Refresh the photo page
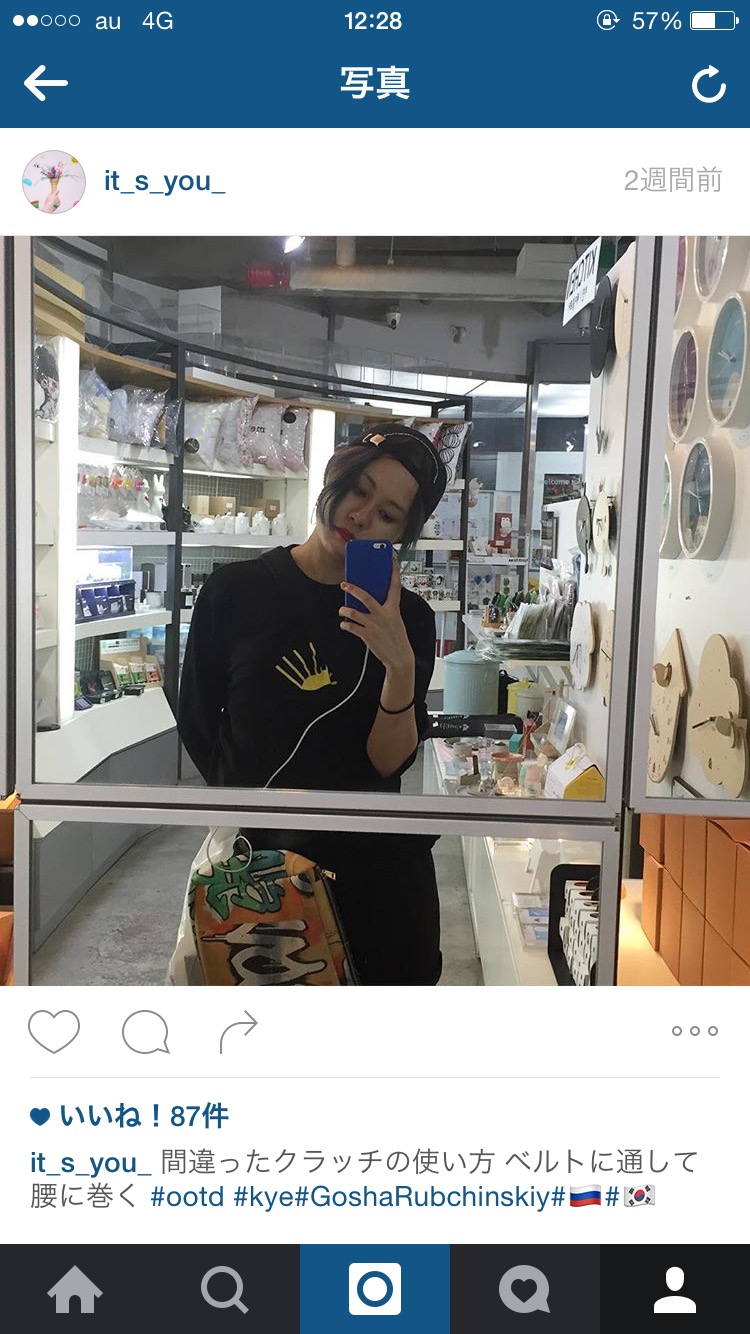Viewport: 750px width, 1334px height. [708, 85]
